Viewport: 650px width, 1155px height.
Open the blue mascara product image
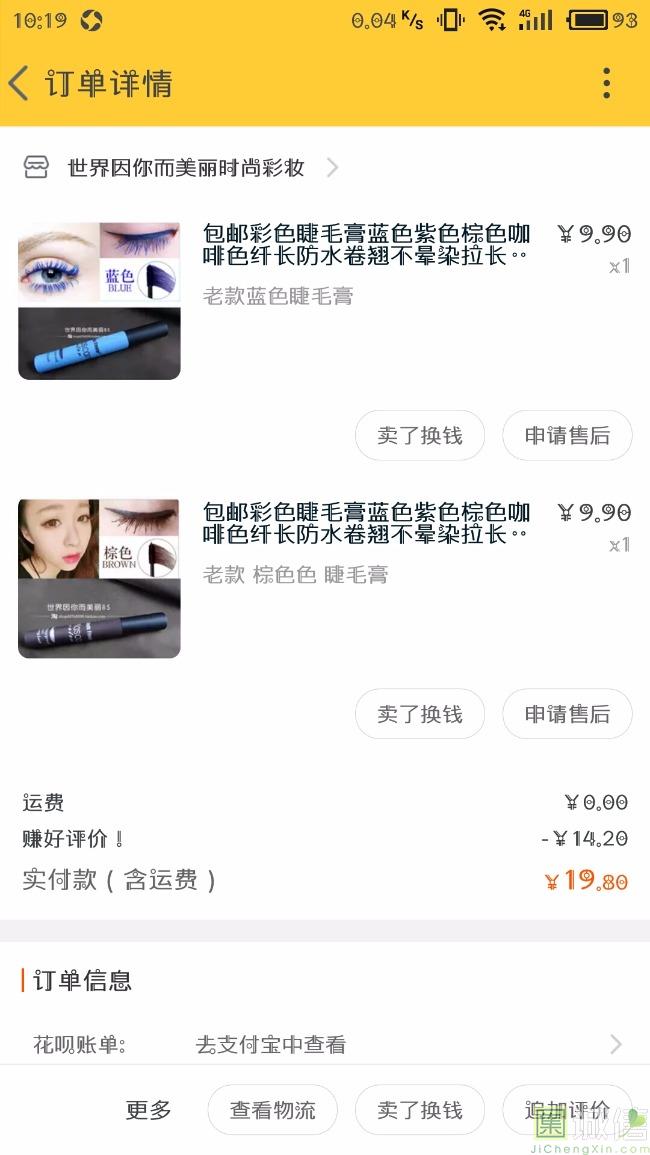point(99,301)
